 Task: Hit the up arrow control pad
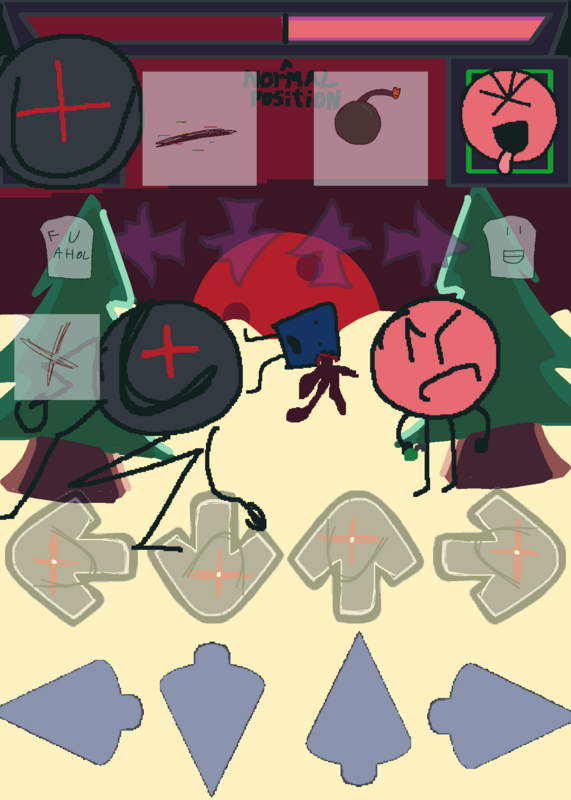tap(358, 709)
